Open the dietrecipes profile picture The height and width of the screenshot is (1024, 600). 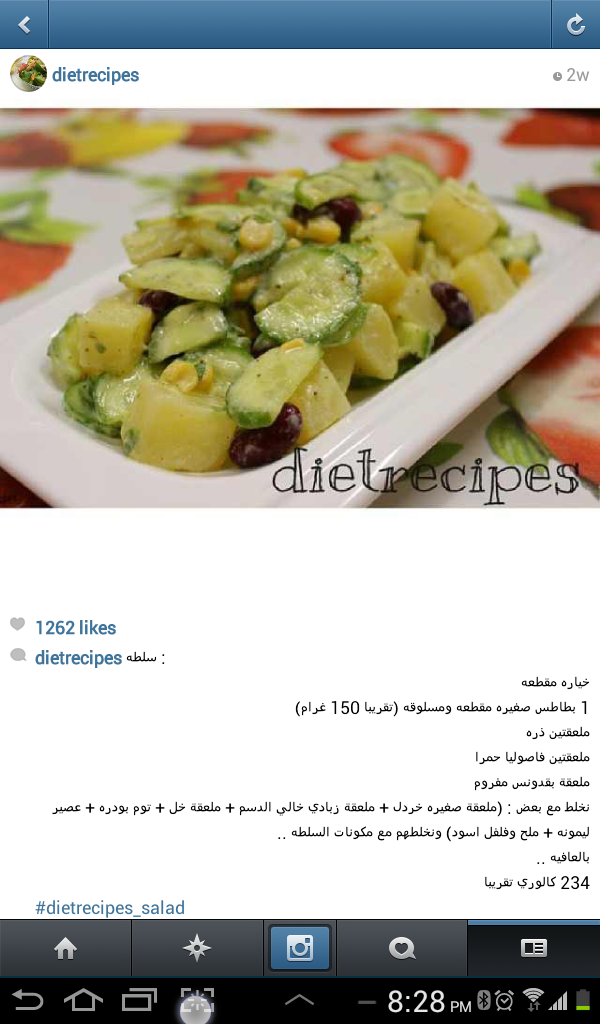coord(28,74)
